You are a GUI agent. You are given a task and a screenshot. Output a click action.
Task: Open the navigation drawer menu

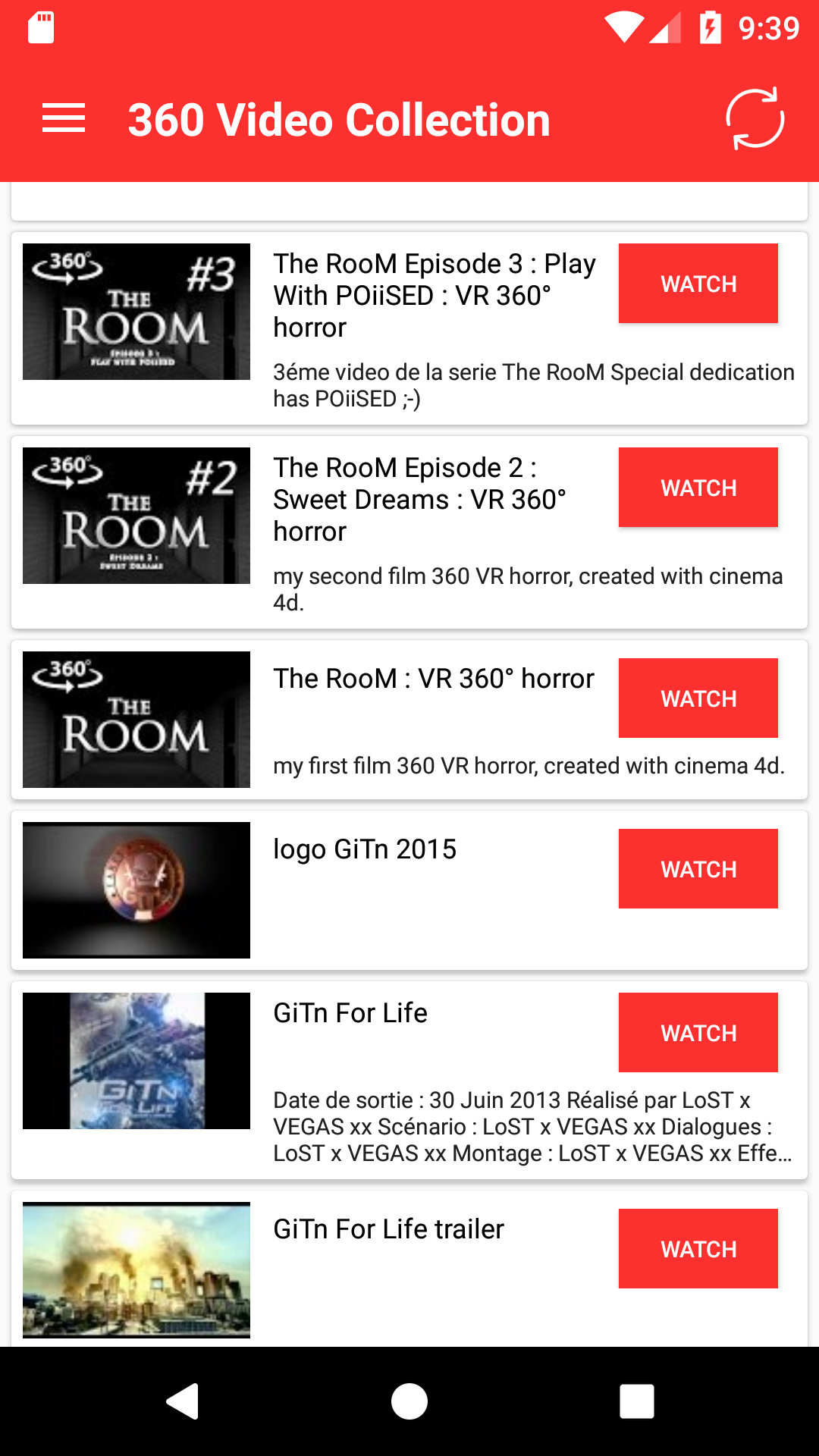pyautogui.click(x=63, y=118)
